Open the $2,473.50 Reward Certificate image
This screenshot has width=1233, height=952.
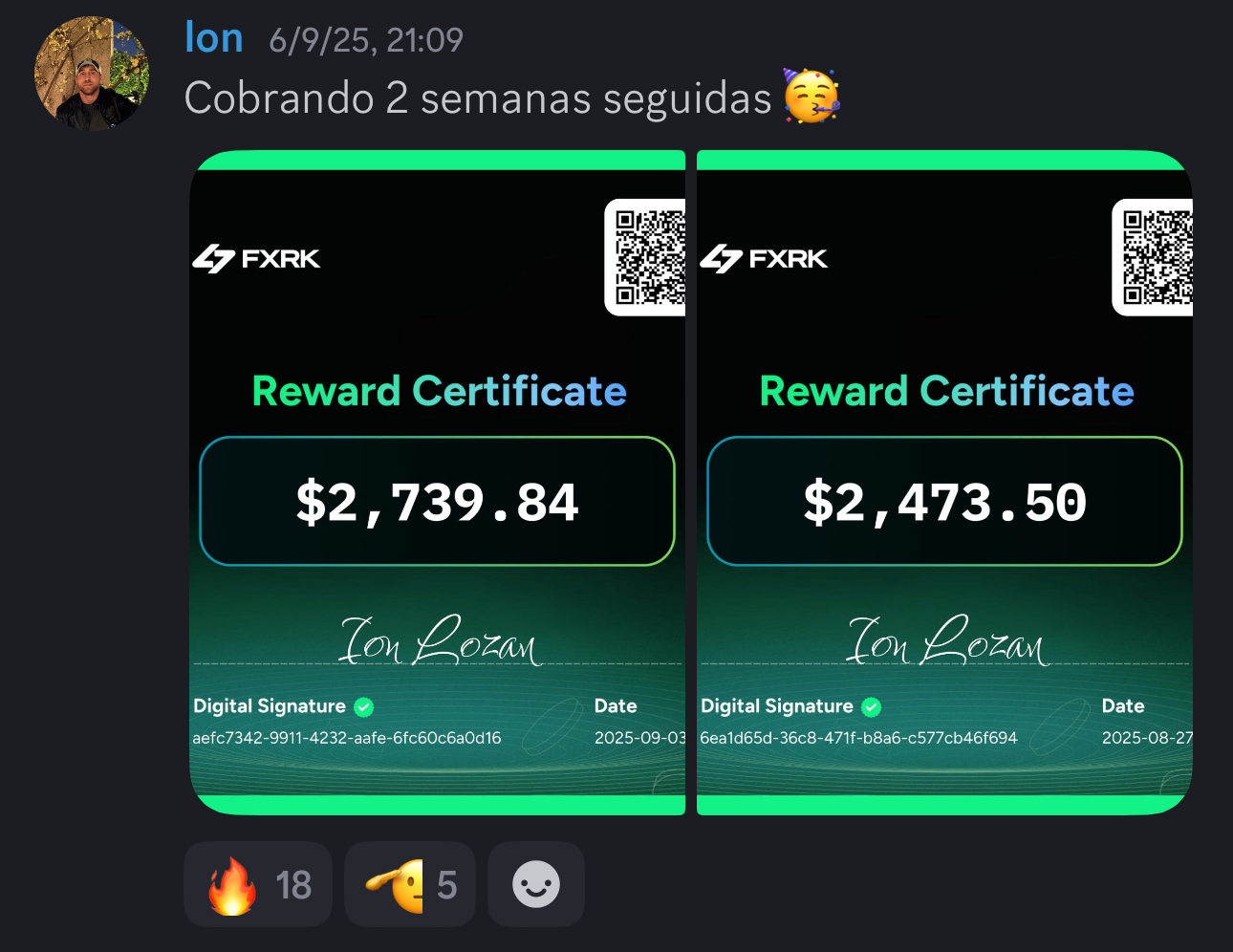944,483
